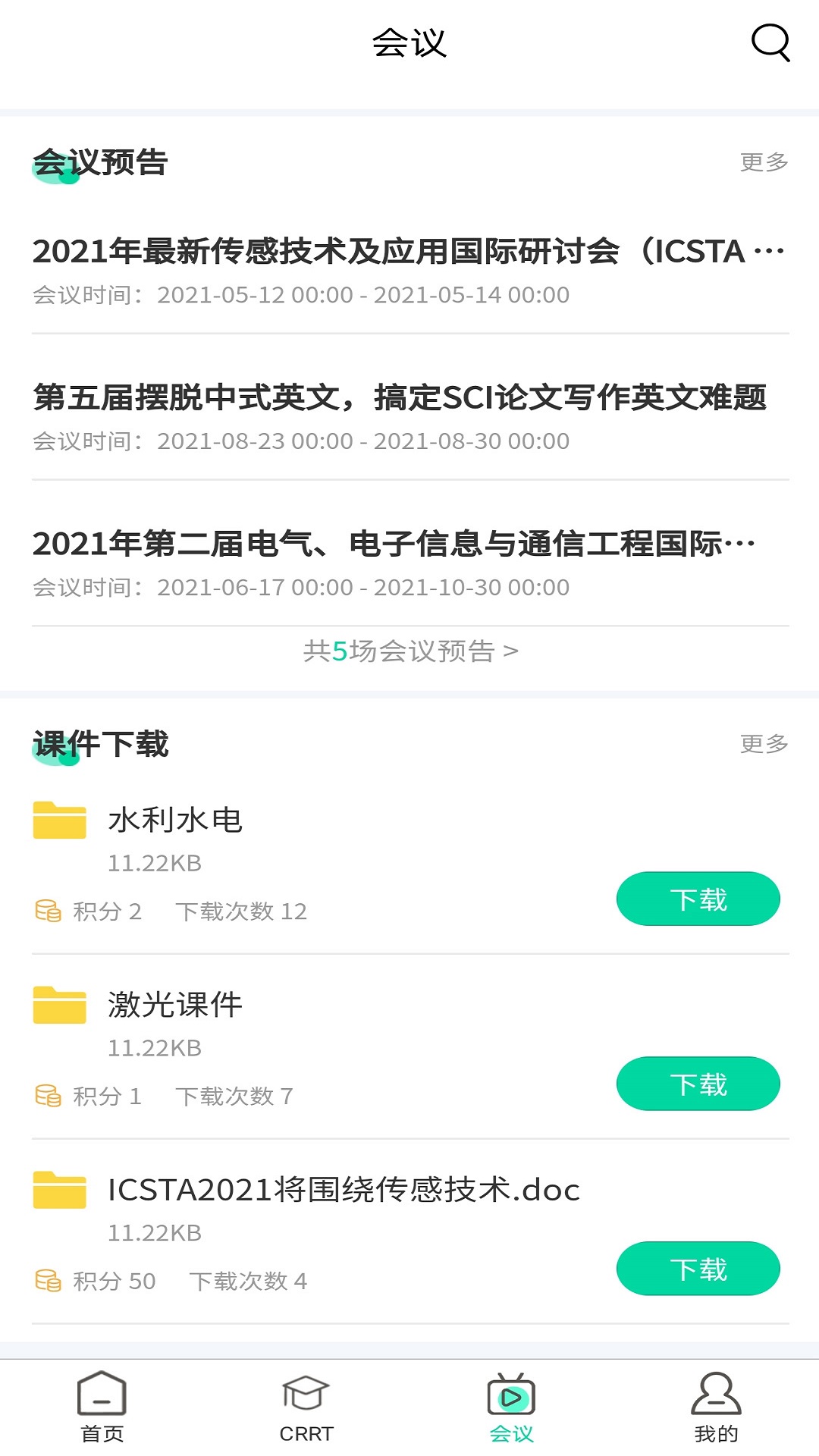The image size is (819, 1456).
Task: Download the 激光课件 file
Action: 698,1084
